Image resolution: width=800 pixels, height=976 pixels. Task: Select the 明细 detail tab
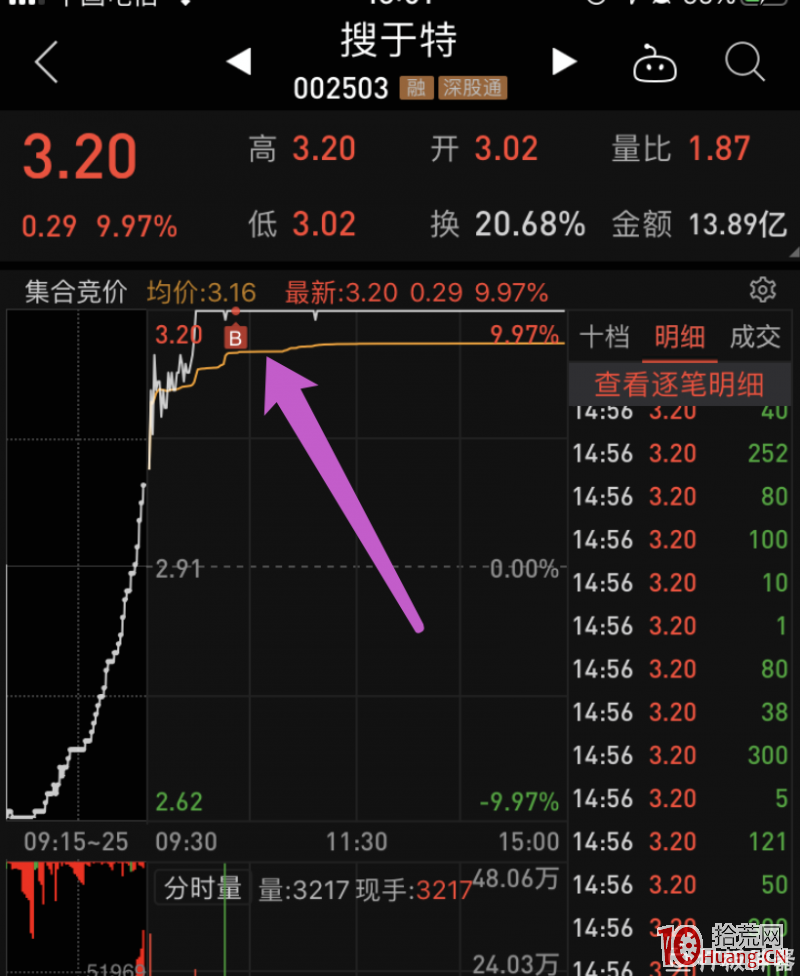point(680,337)
